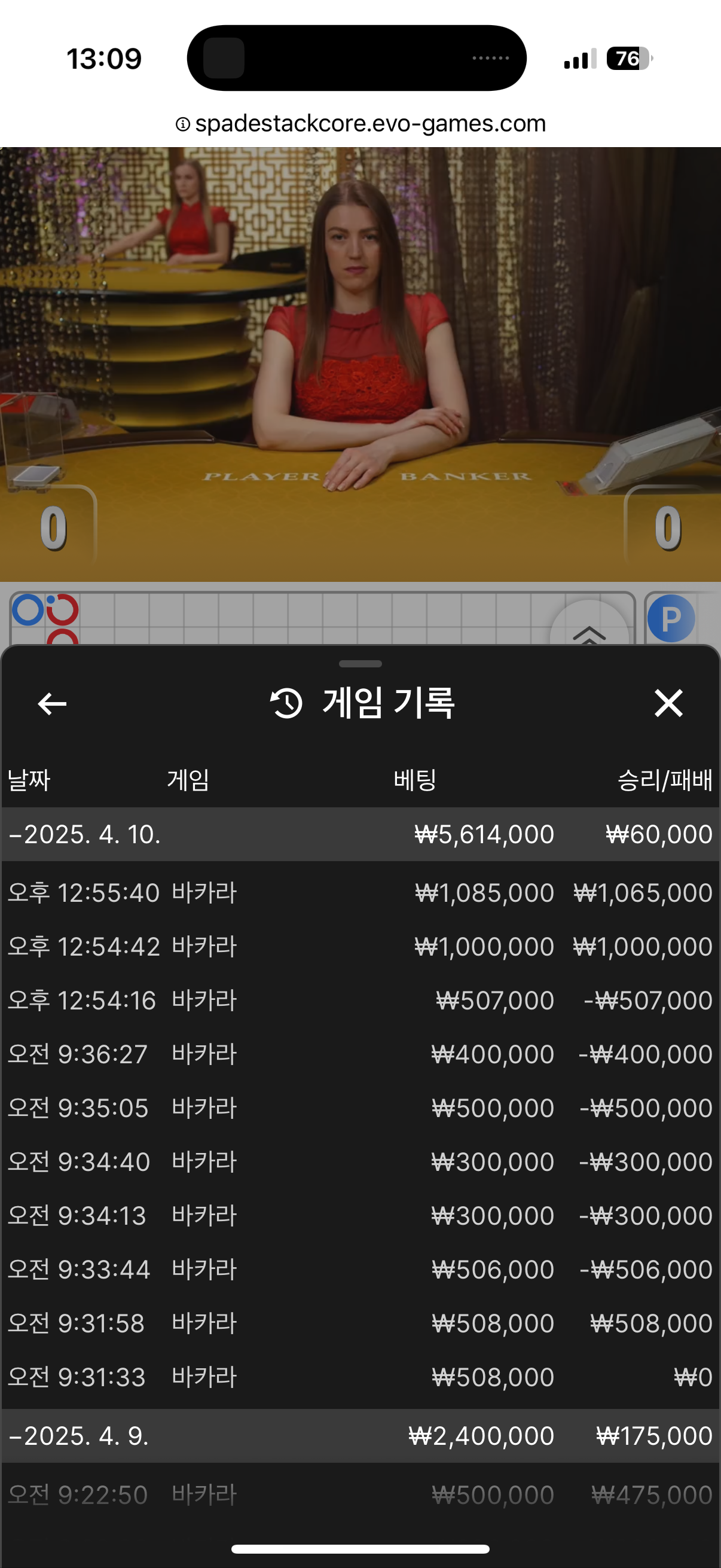Tap the site info icon beside URL
Viewport: 721px width, 1568px height.
tap(182, 124)
